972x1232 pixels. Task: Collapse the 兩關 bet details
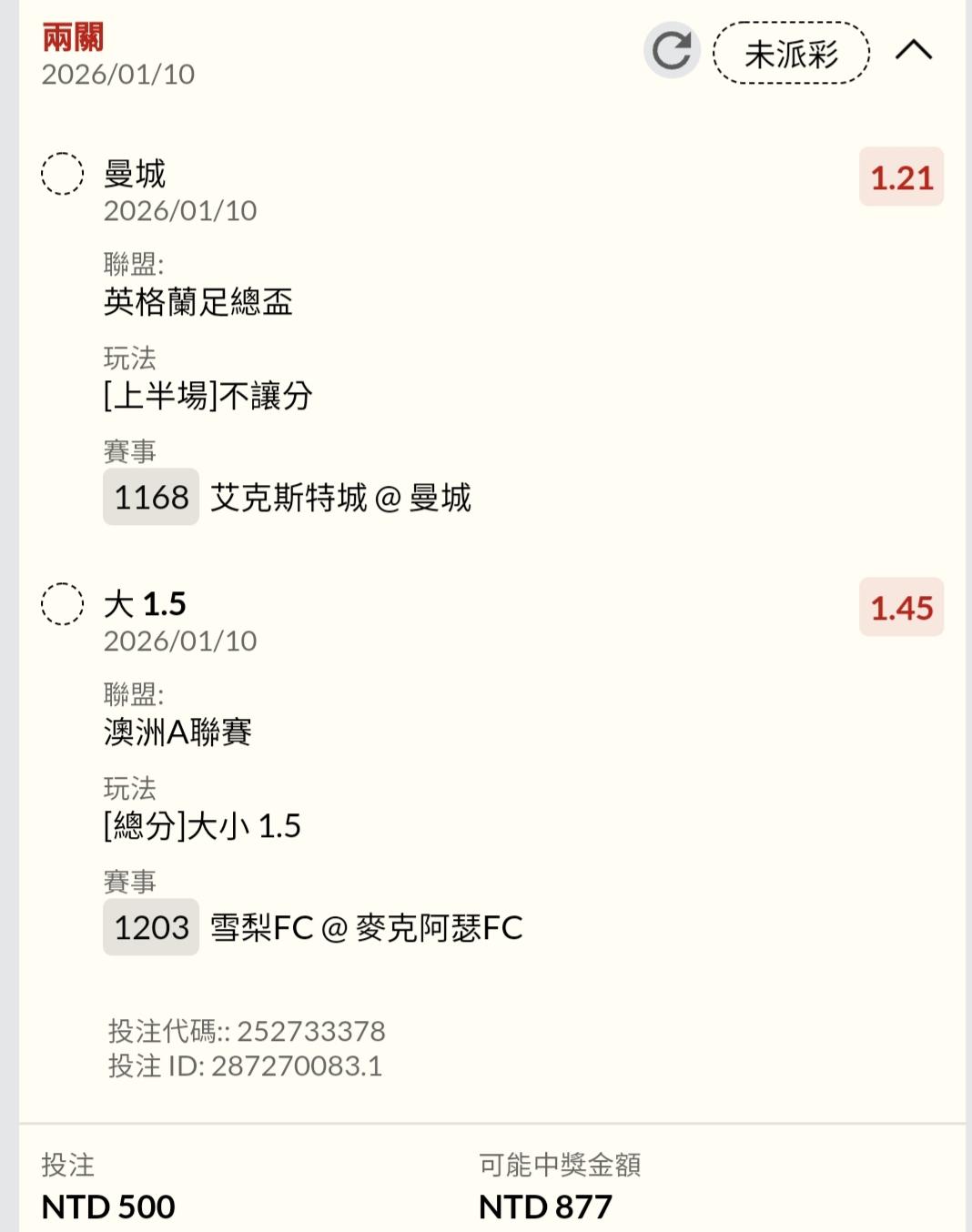[913, 51]
